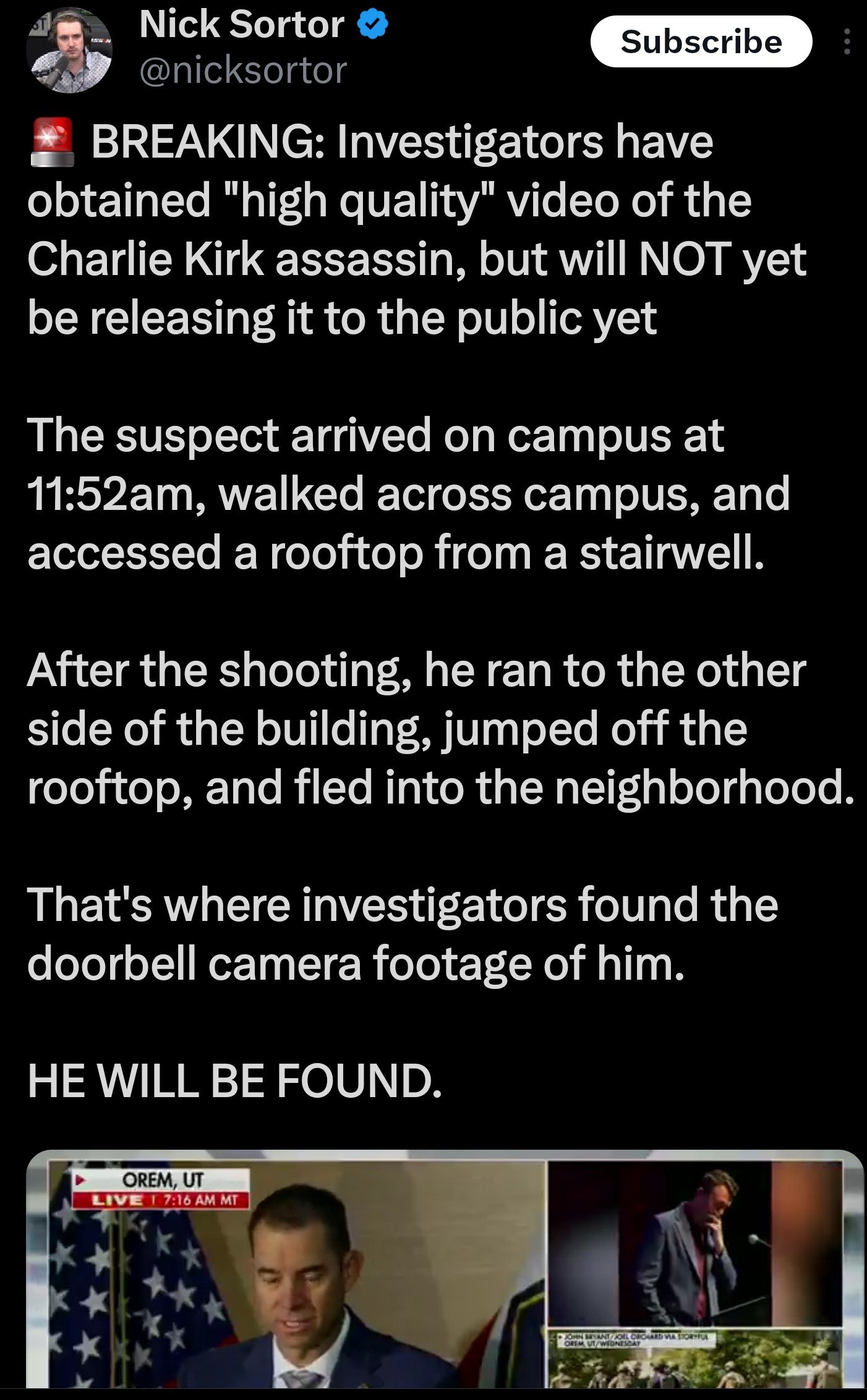Open the @nicksortor profile handle
Viewport: 867px width, 1400px height.
coord(243,70)
